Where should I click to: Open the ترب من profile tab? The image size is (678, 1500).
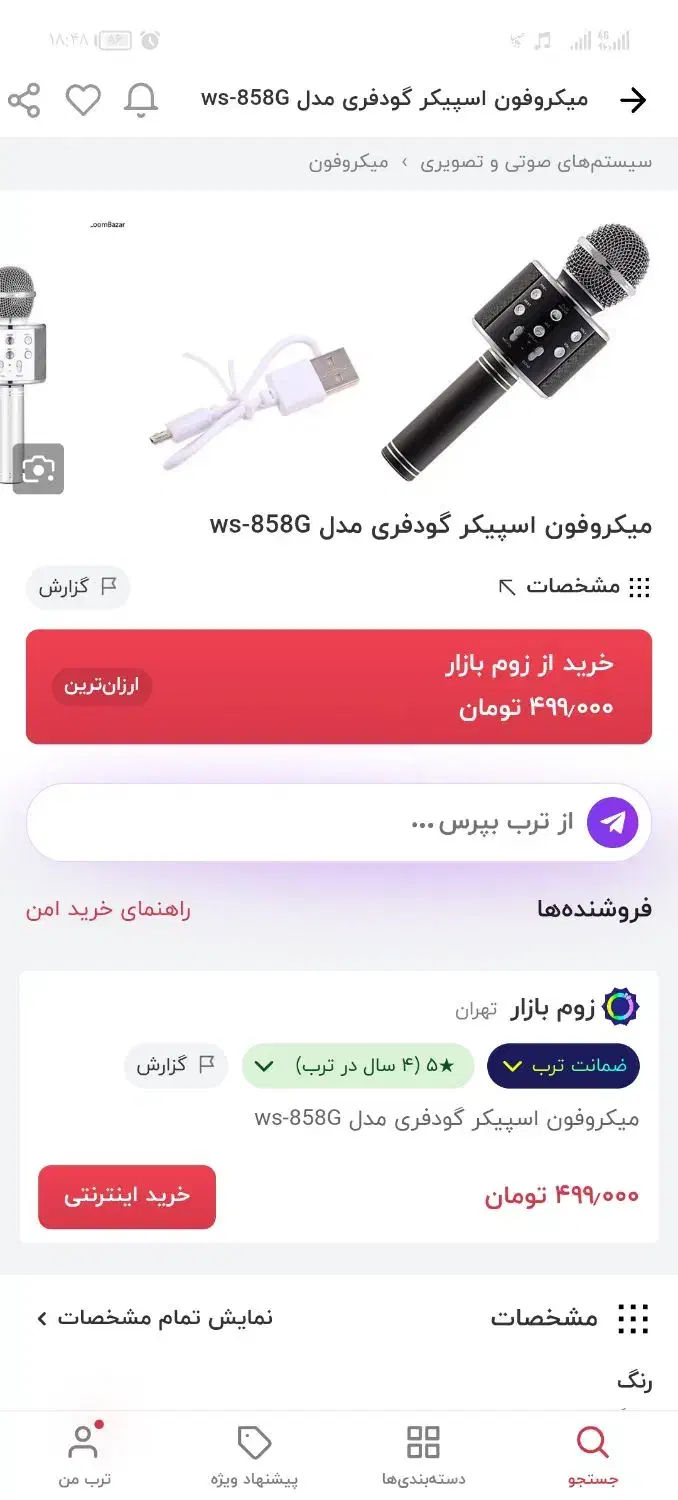pyautogui.click(x=83, y=1456)
